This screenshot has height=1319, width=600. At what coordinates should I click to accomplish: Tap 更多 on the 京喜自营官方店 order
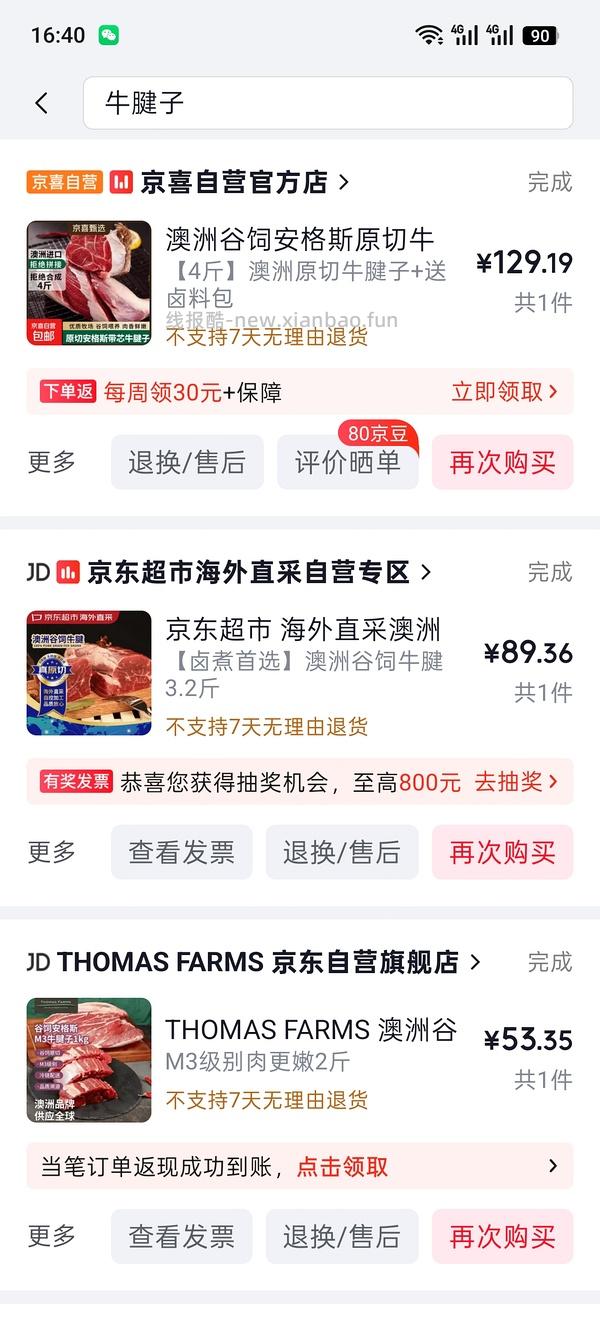(x=51, y=462)
